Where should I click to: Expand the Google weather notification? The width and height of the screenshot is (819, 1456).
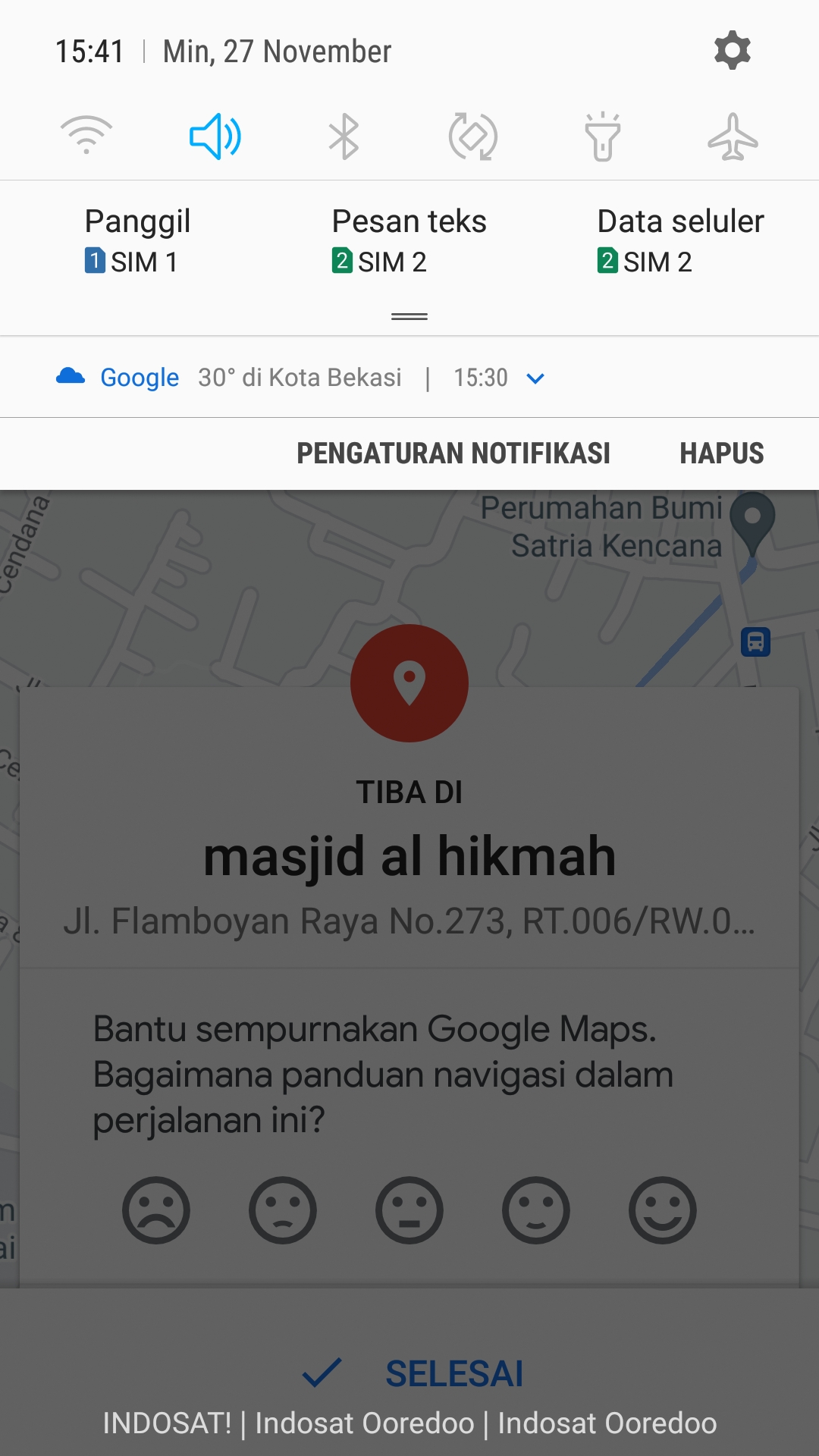click(x=535, y=378)
